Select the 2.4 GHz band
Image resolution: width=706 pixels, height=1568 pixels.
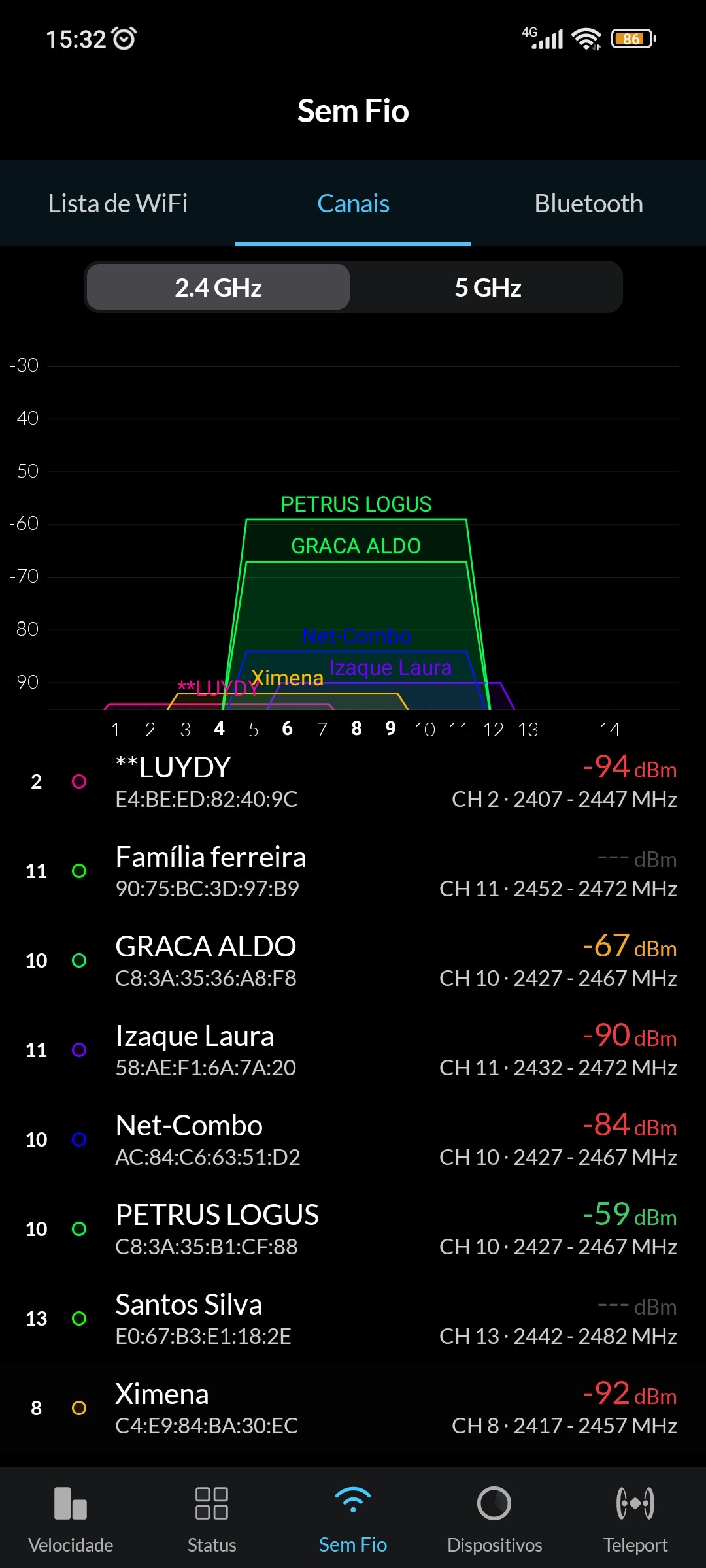(x=218, y=287)
